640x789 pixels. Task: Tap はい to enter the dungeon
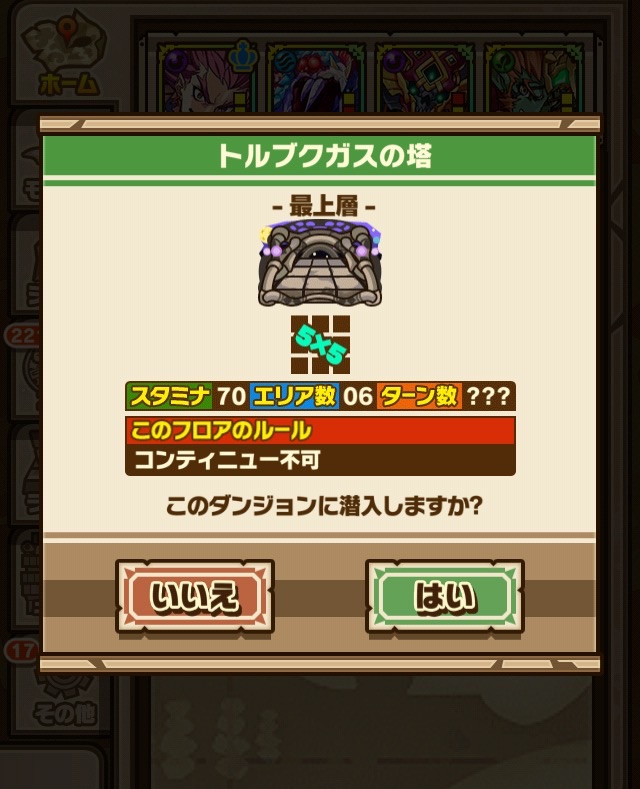tap(444, 596)
